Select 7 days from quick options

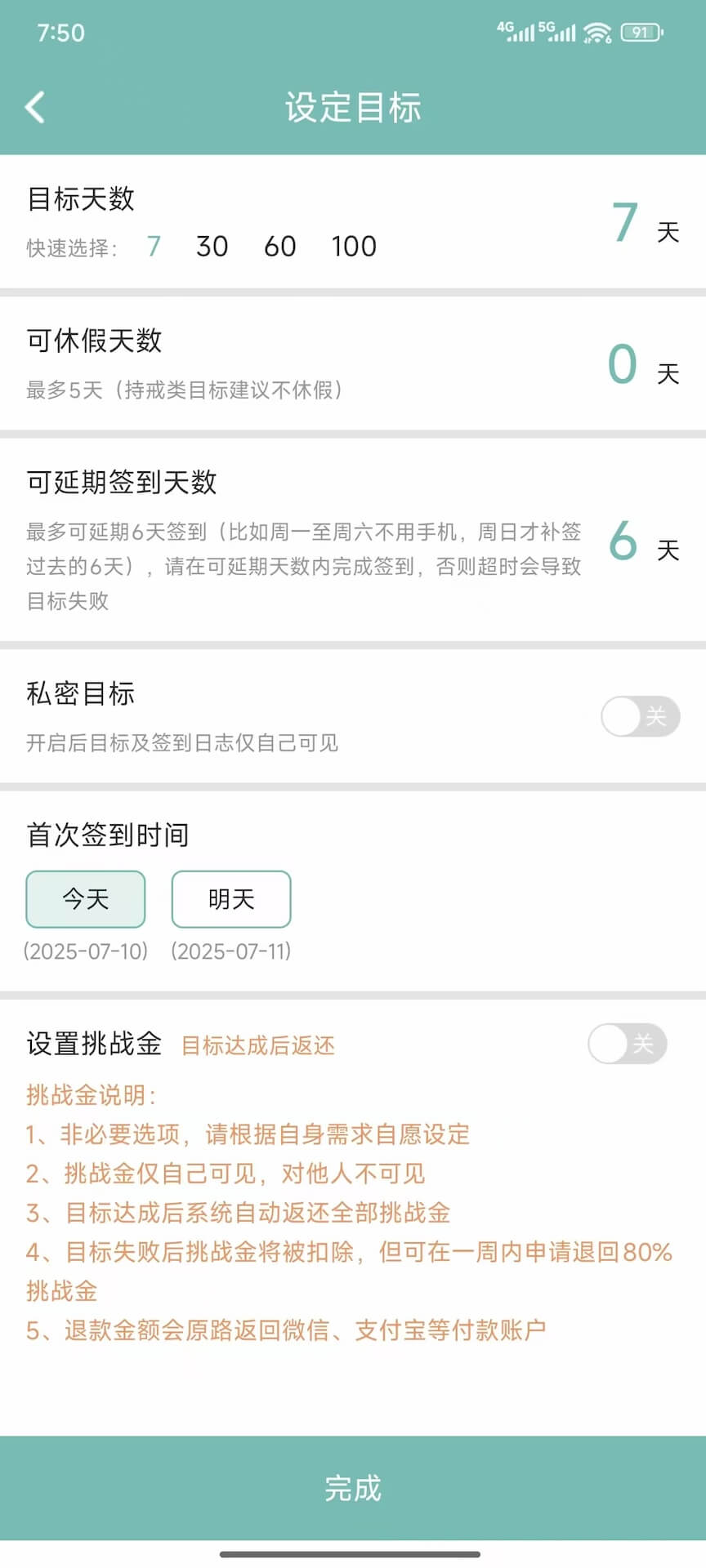153,246
